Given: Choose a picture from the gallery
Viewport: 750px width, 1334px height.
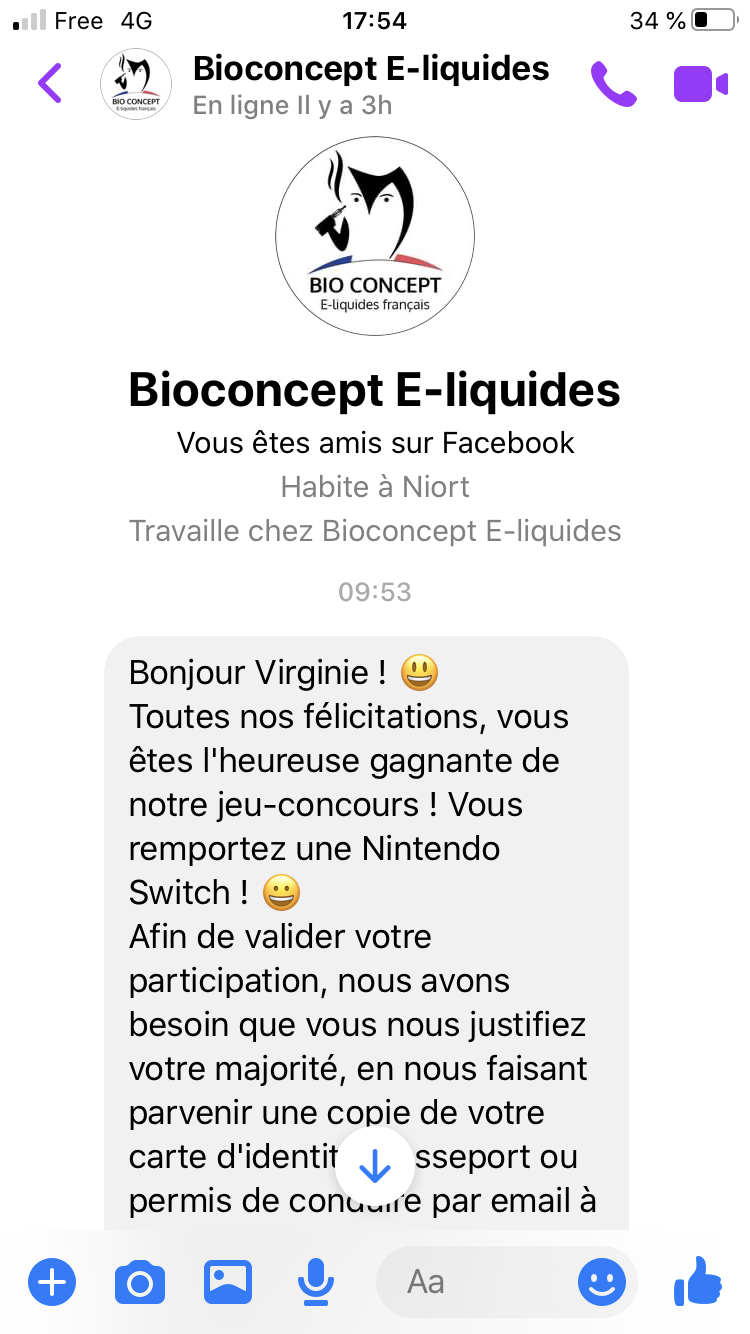Looking at the screenshot, I should 228,1281.
